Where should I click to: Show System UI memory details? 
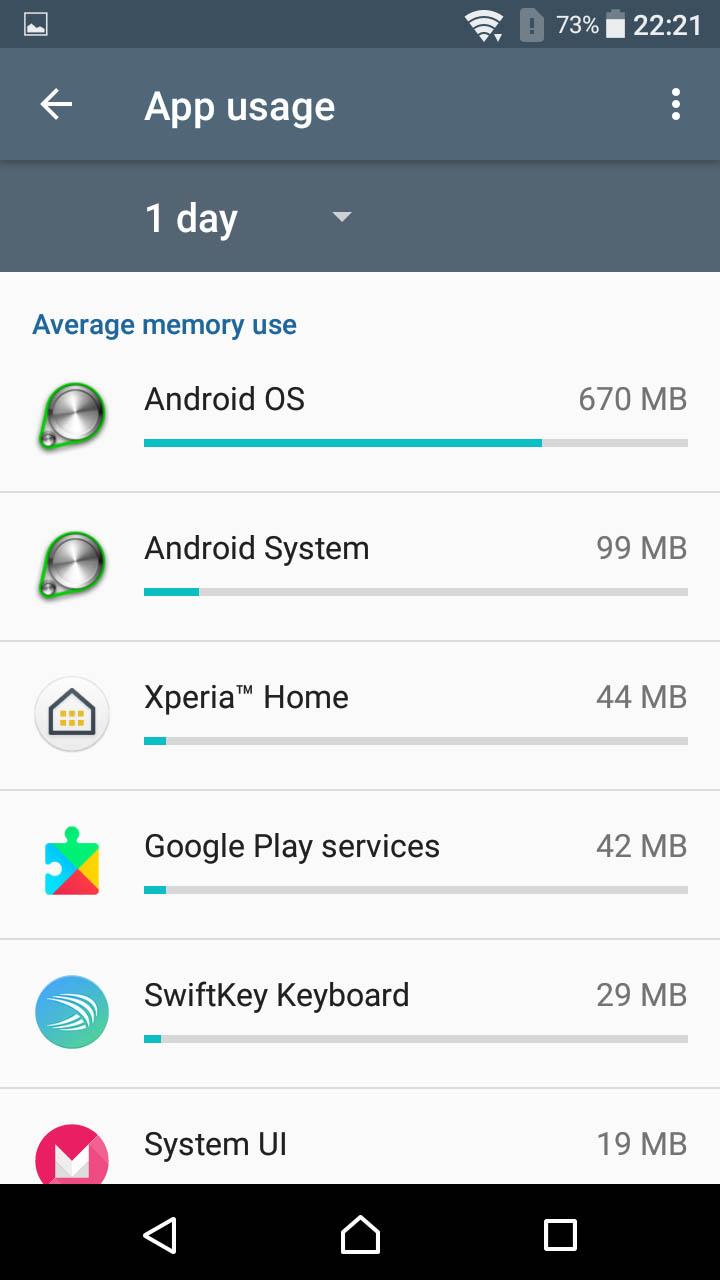[x=360, y=1137]
